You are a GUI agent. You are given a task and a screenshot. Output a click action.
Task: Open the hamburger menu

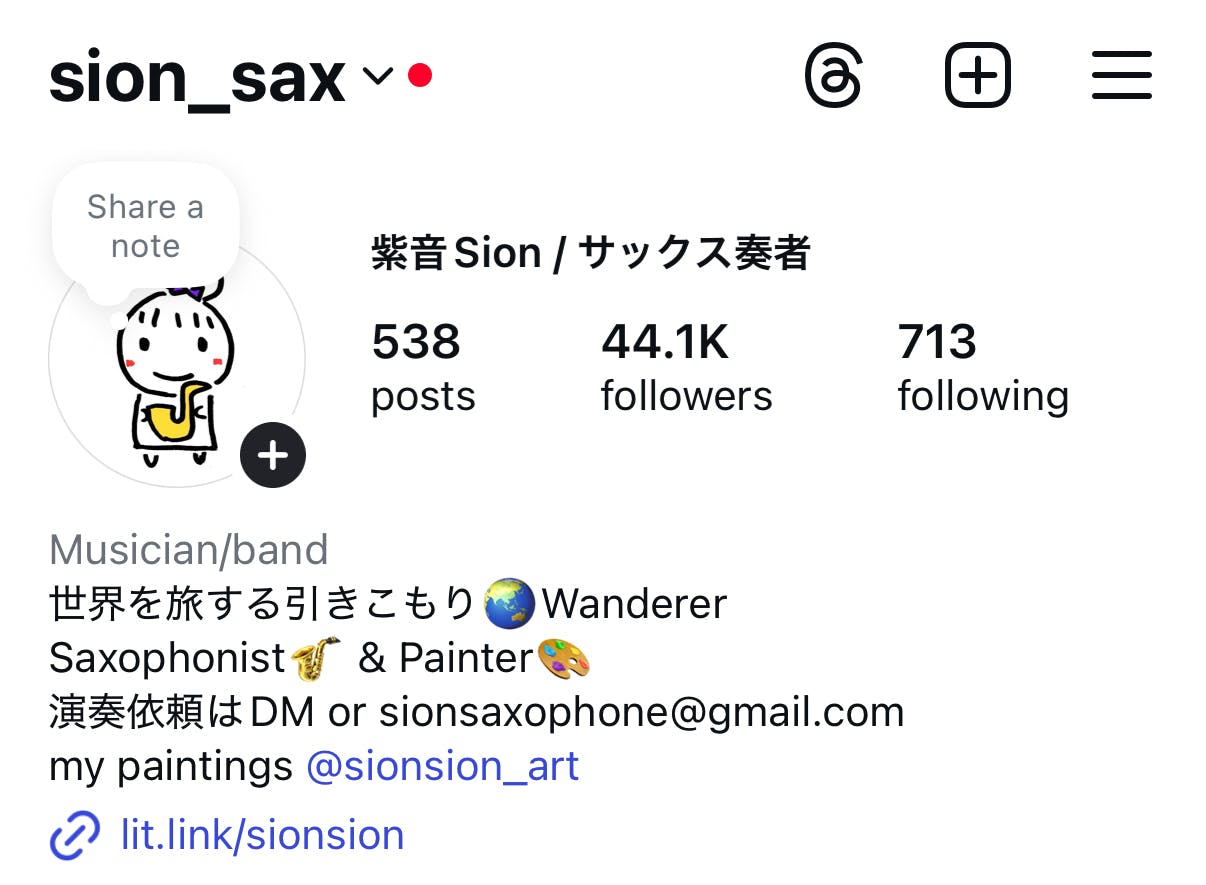[1121, 78]
